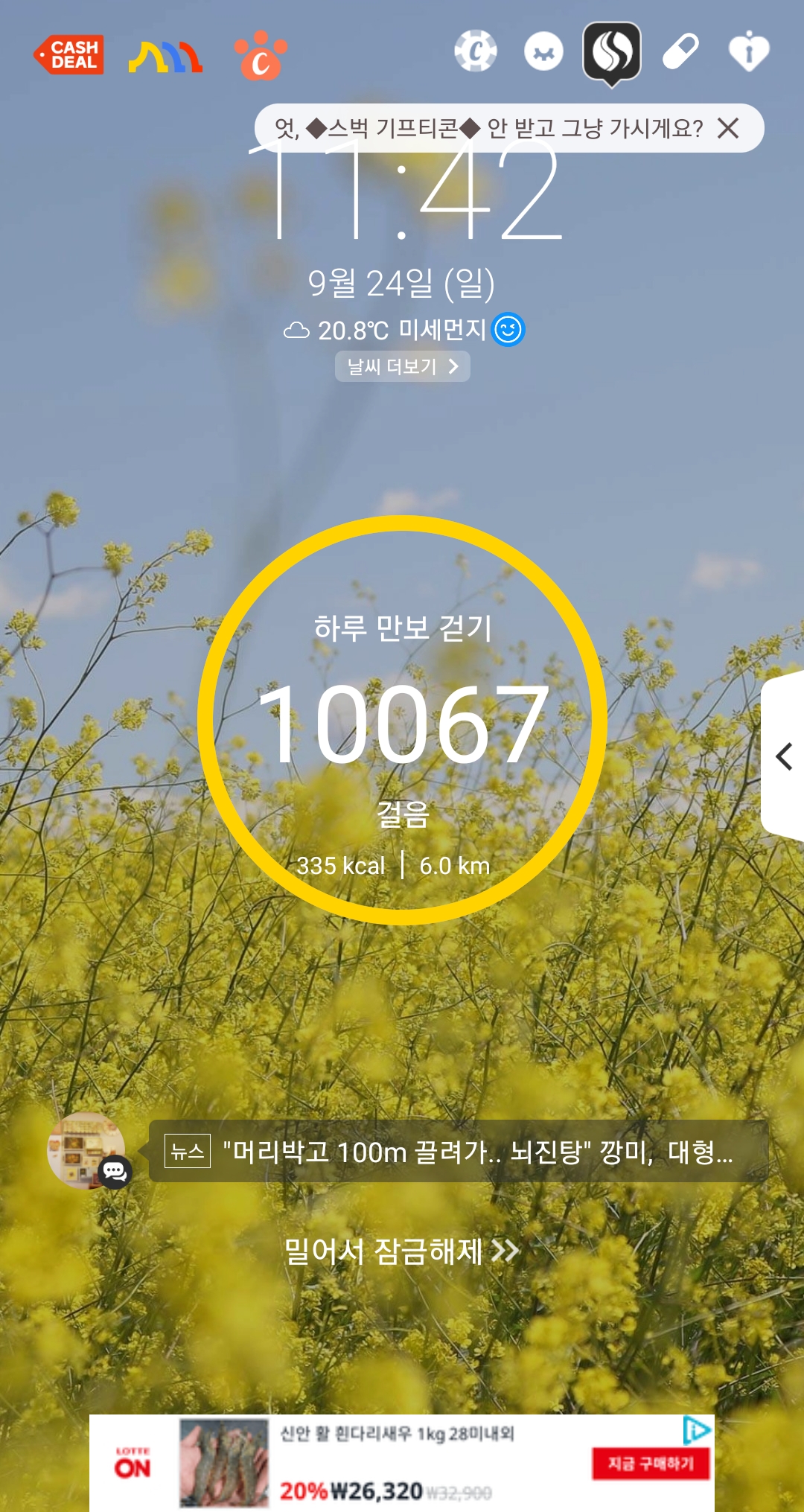Viewport: 804px width, 1512px height.
Task: Tap 지금 구매하기 on the Lotte ON ad
Action: [x=651, y=1464]
